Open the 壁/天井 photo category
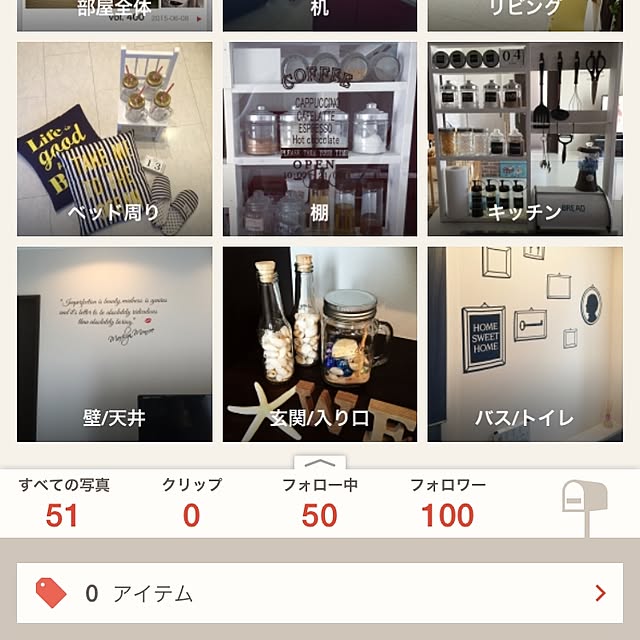 pyautogui.click(x=114, y=344)
